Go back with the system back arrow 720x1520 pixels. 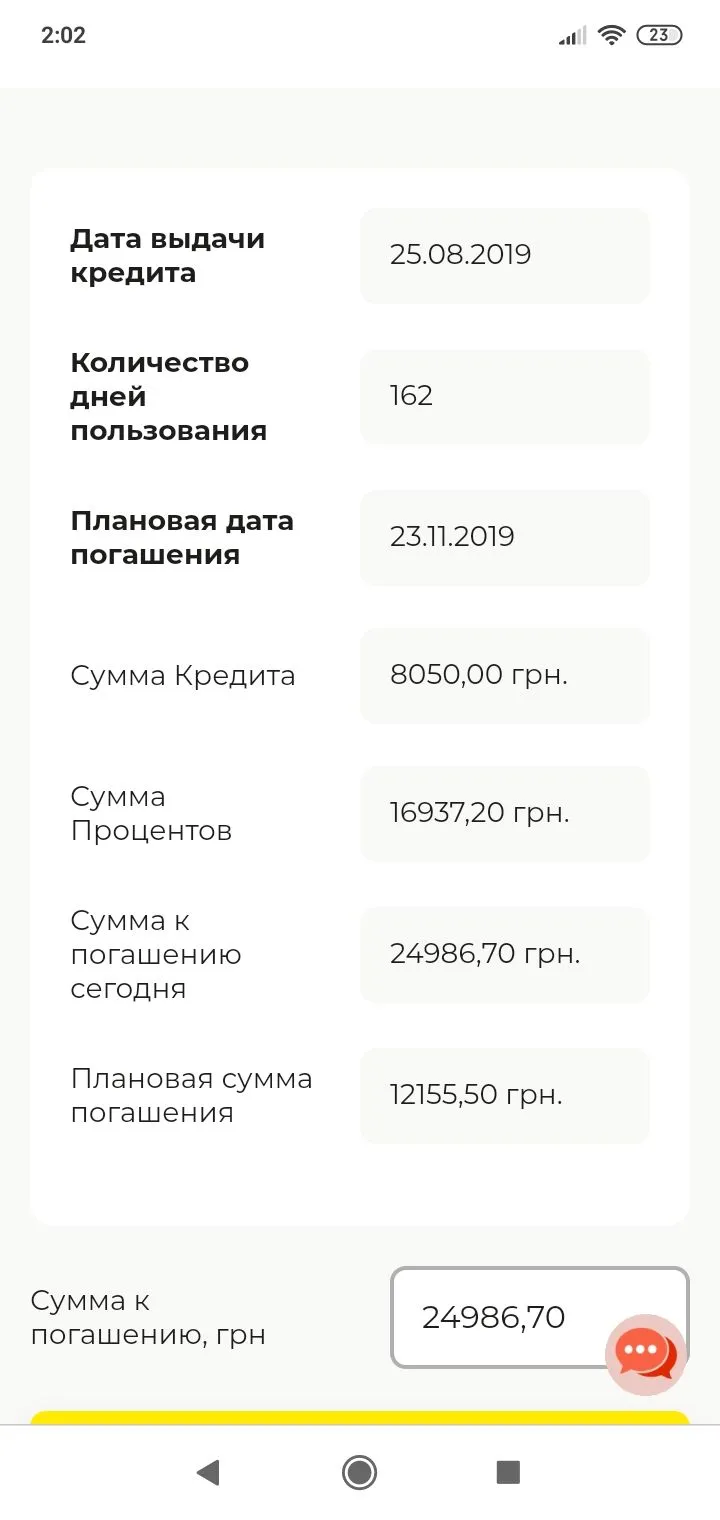pyautogui.click(x=208, y=1472)
